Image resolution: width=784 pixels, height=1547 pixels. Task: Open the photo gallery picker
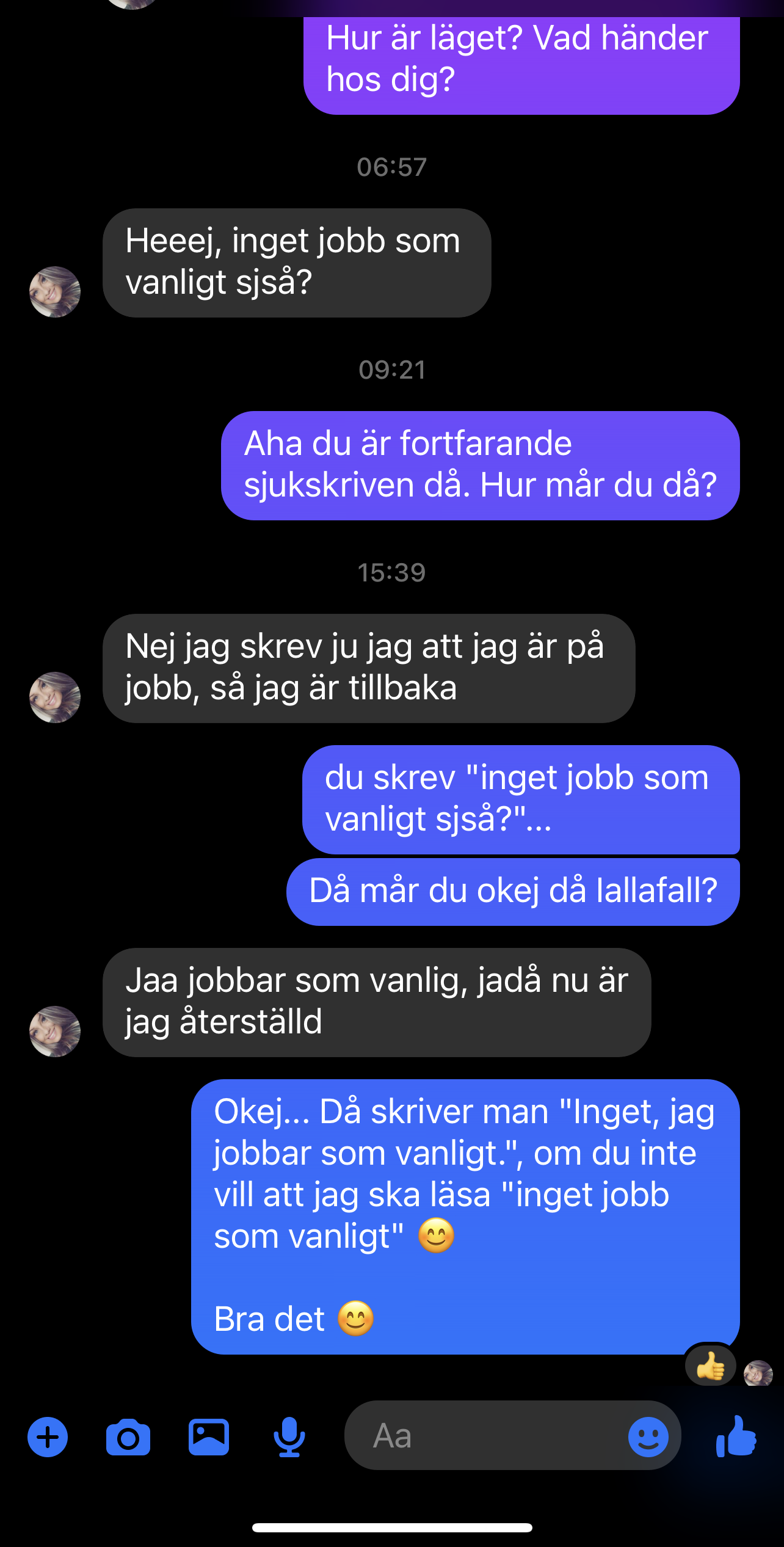[x=209, y=1437]
